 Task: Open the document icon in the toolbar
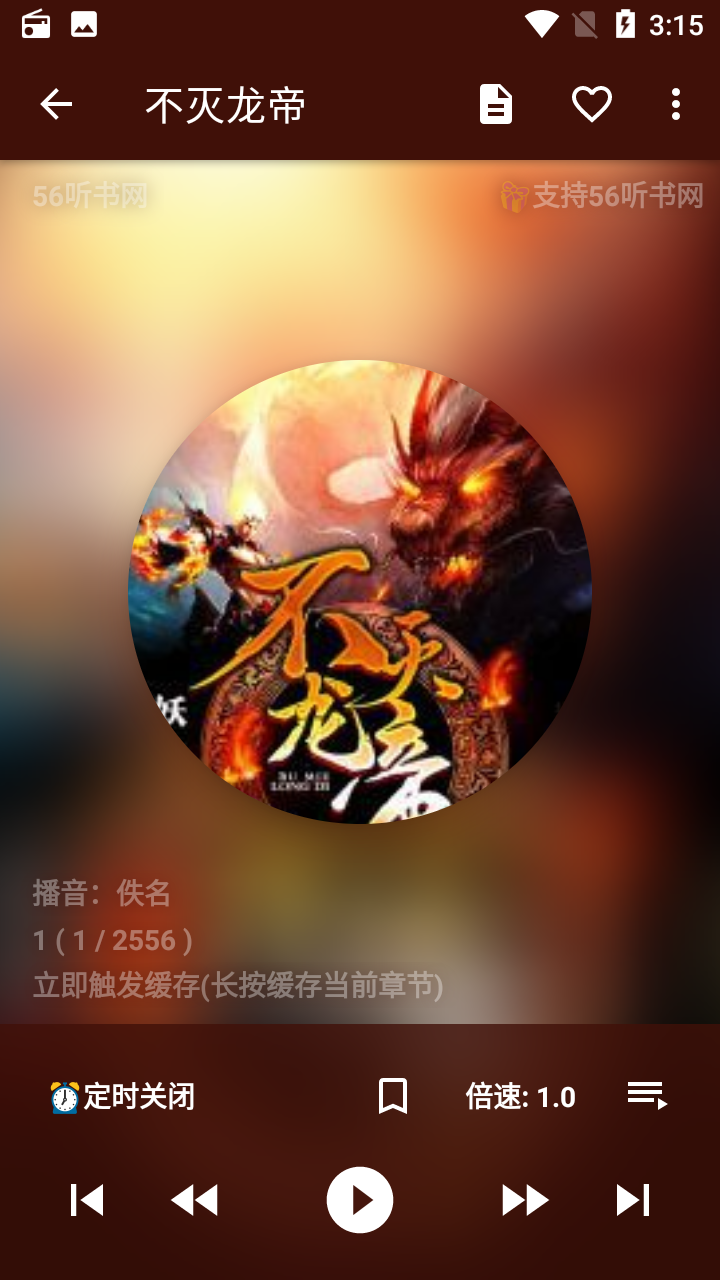pos(496,104)
